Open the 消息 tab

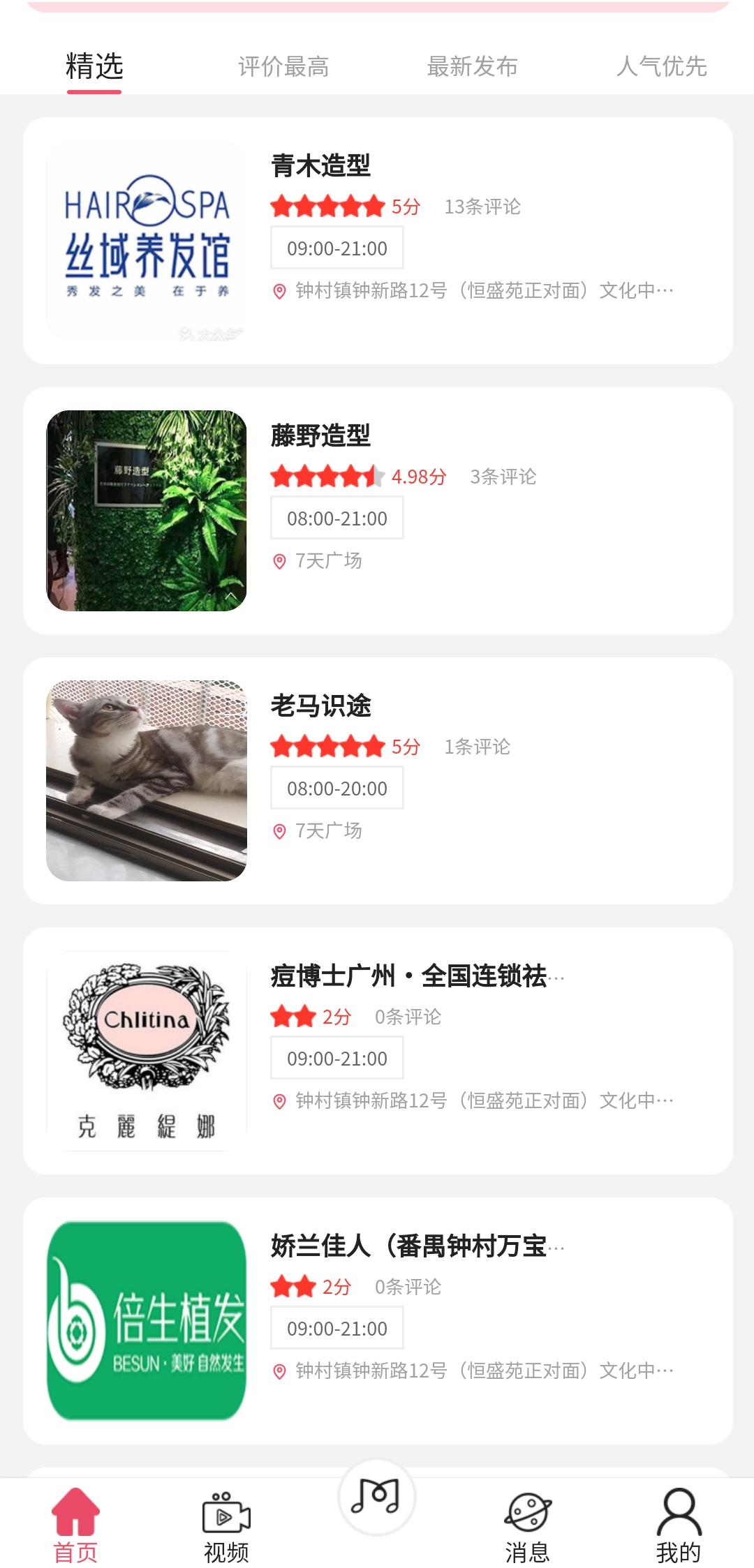528,1526
